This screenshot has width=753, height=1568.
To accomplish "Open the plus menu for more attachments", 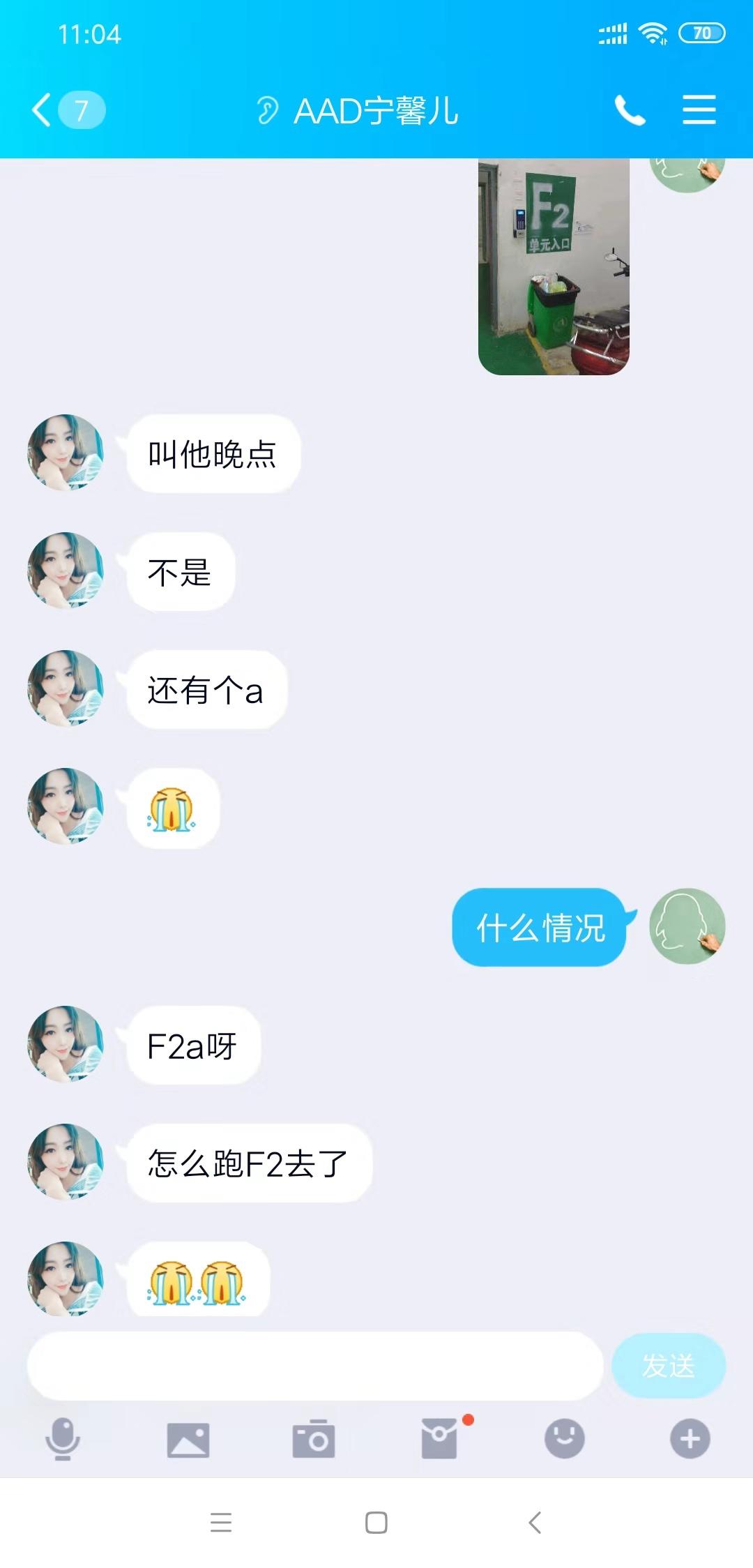I will 690,1437.
